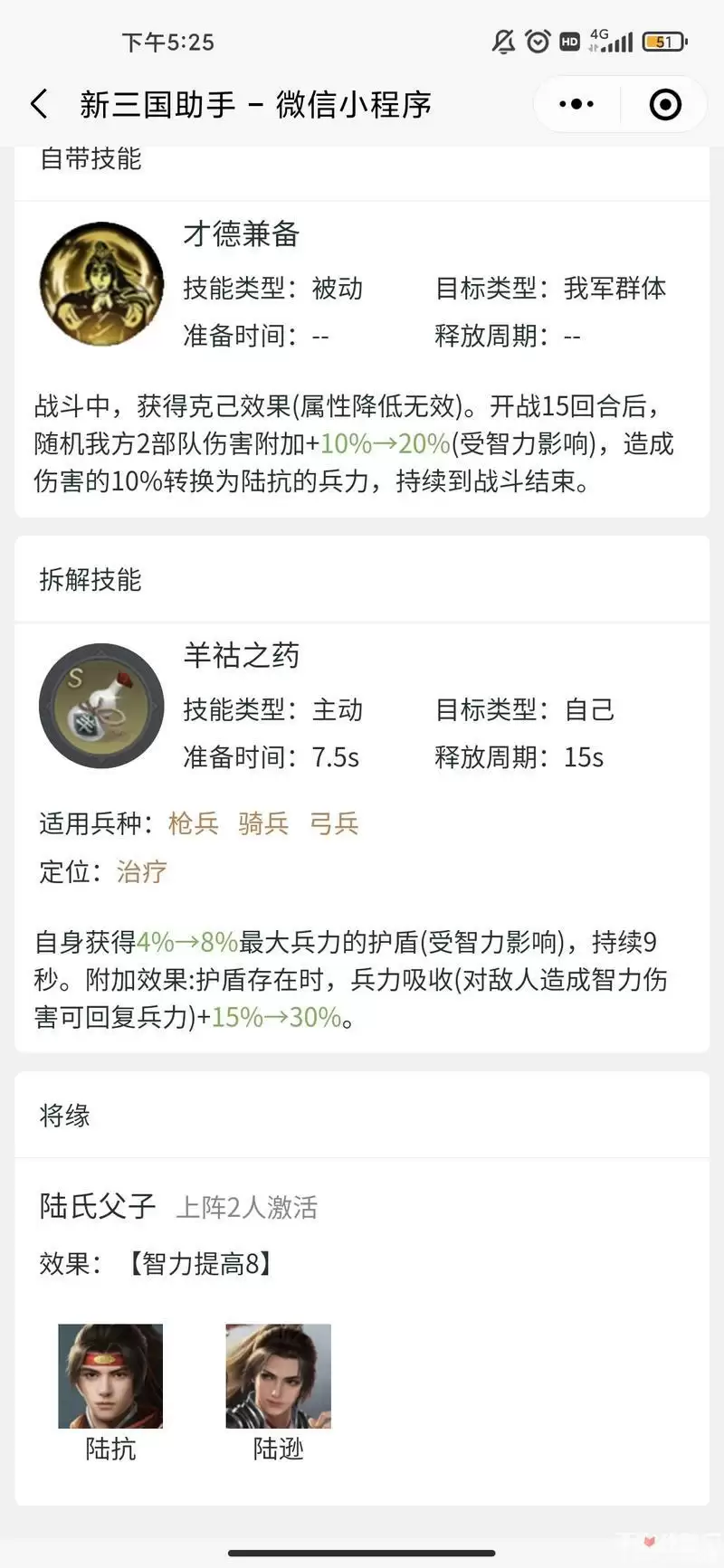This screenshot has width=724, height=1568.
Task: Open general 陆抗's portrait
Action: 110,1376
